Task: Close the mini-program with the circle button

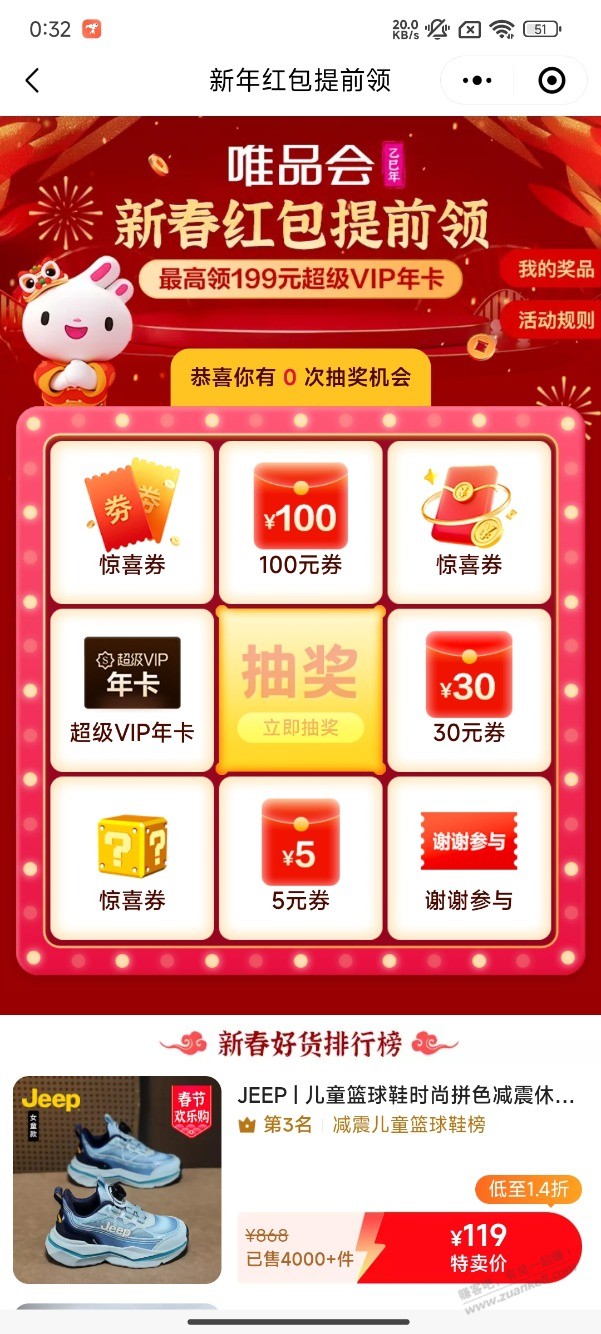Action: click(552, 81)
